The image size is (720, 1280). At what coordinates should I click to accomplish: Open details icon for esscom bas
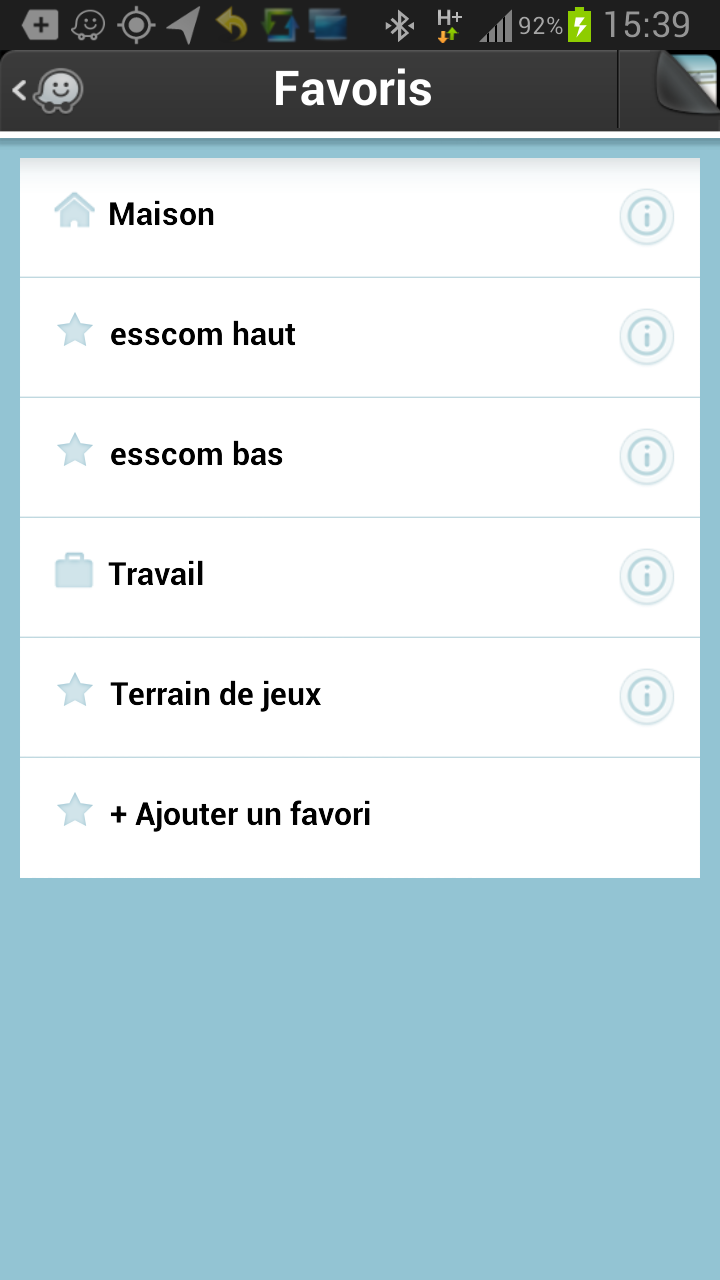point(646,457)
